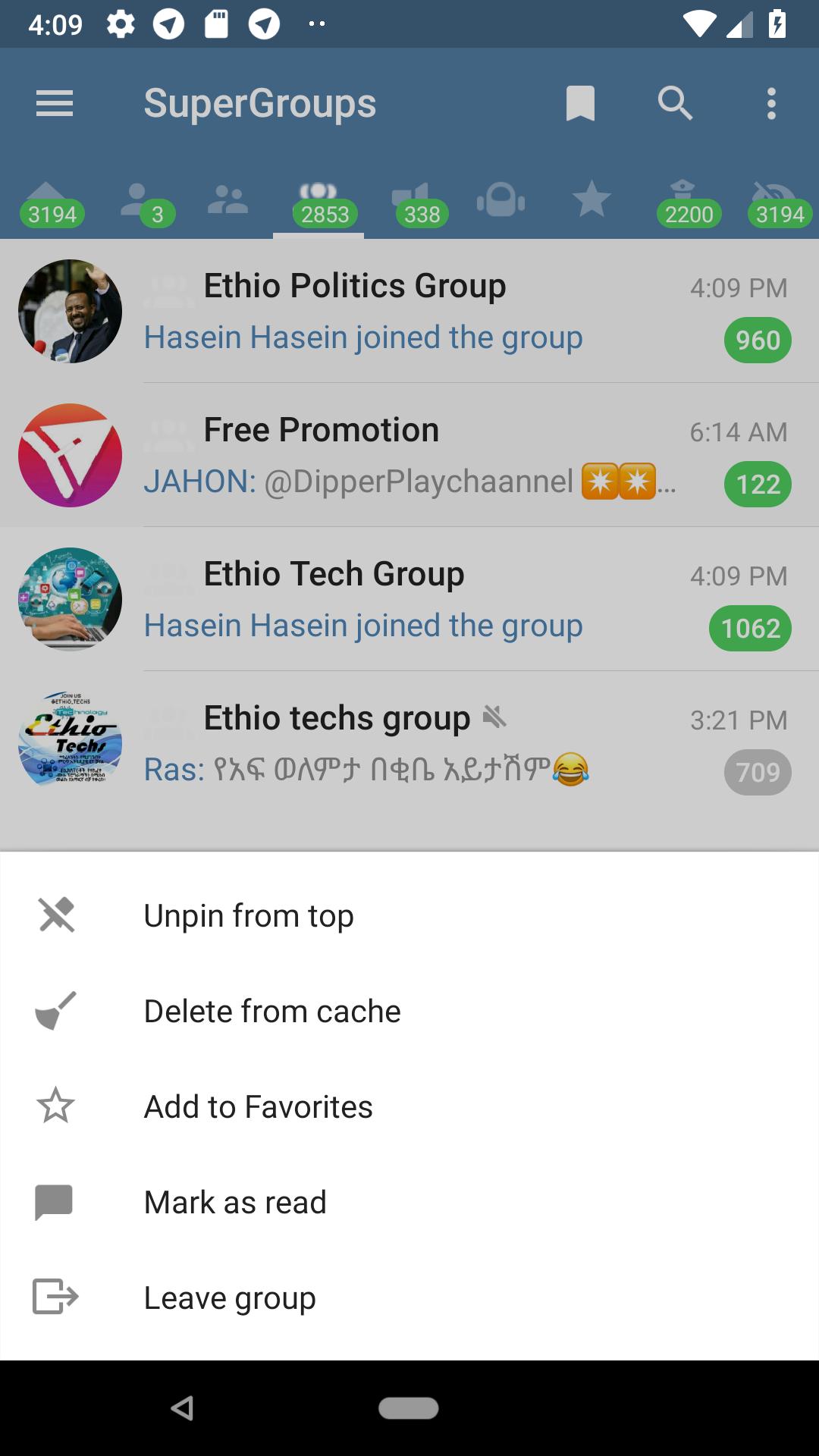
Task: Open the search icon
Action: tap(675, 104)
